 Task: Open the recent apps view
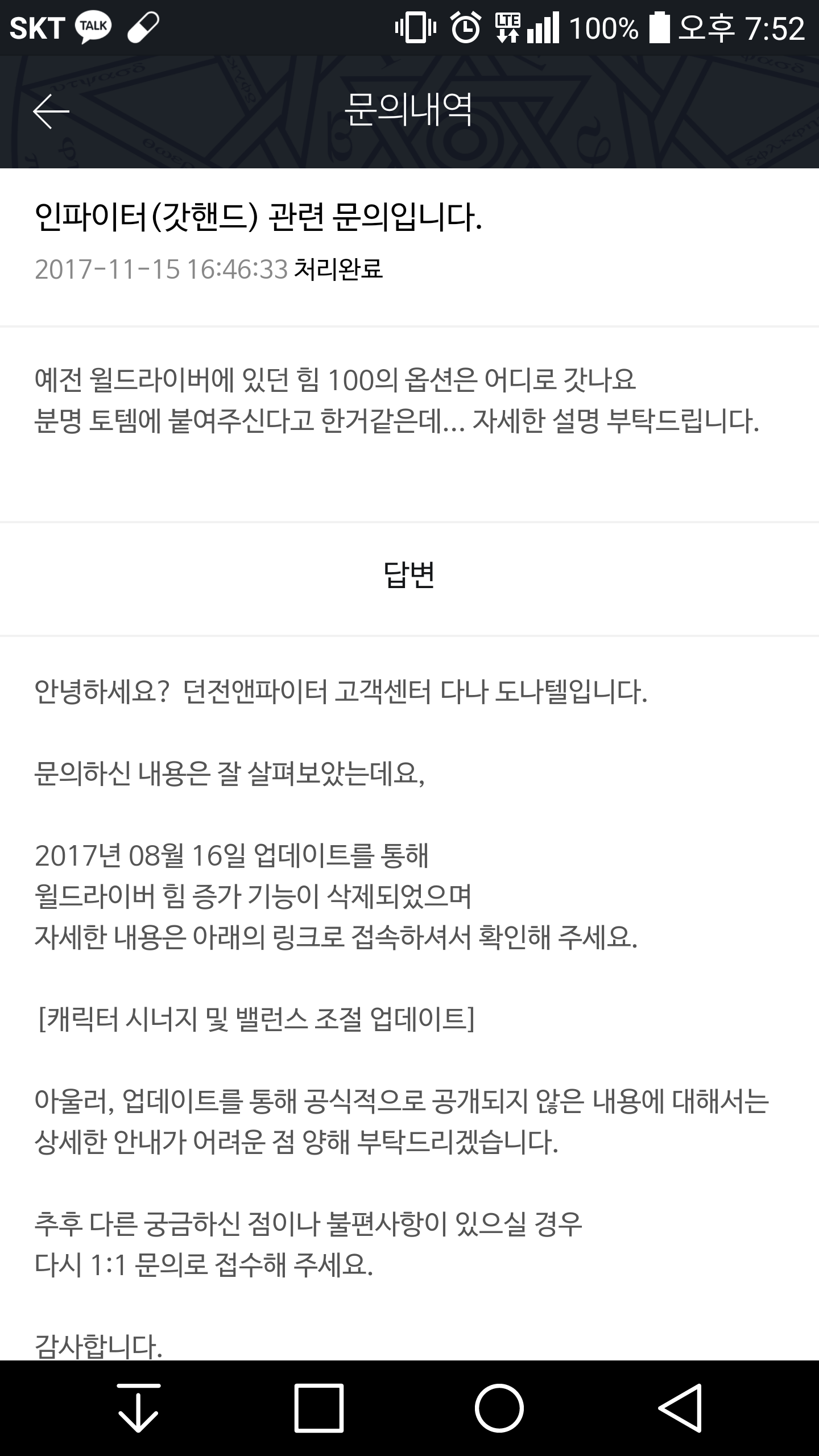pyautogui.click(x=318, y=1408)
